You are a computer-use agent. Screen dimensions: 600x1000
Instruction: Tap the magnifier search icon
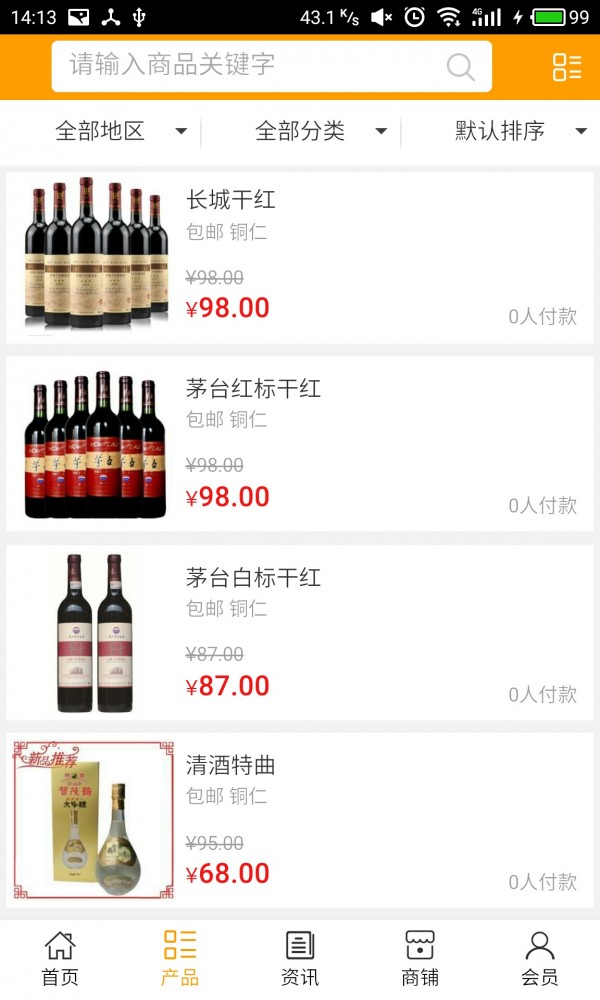(460, 67)
